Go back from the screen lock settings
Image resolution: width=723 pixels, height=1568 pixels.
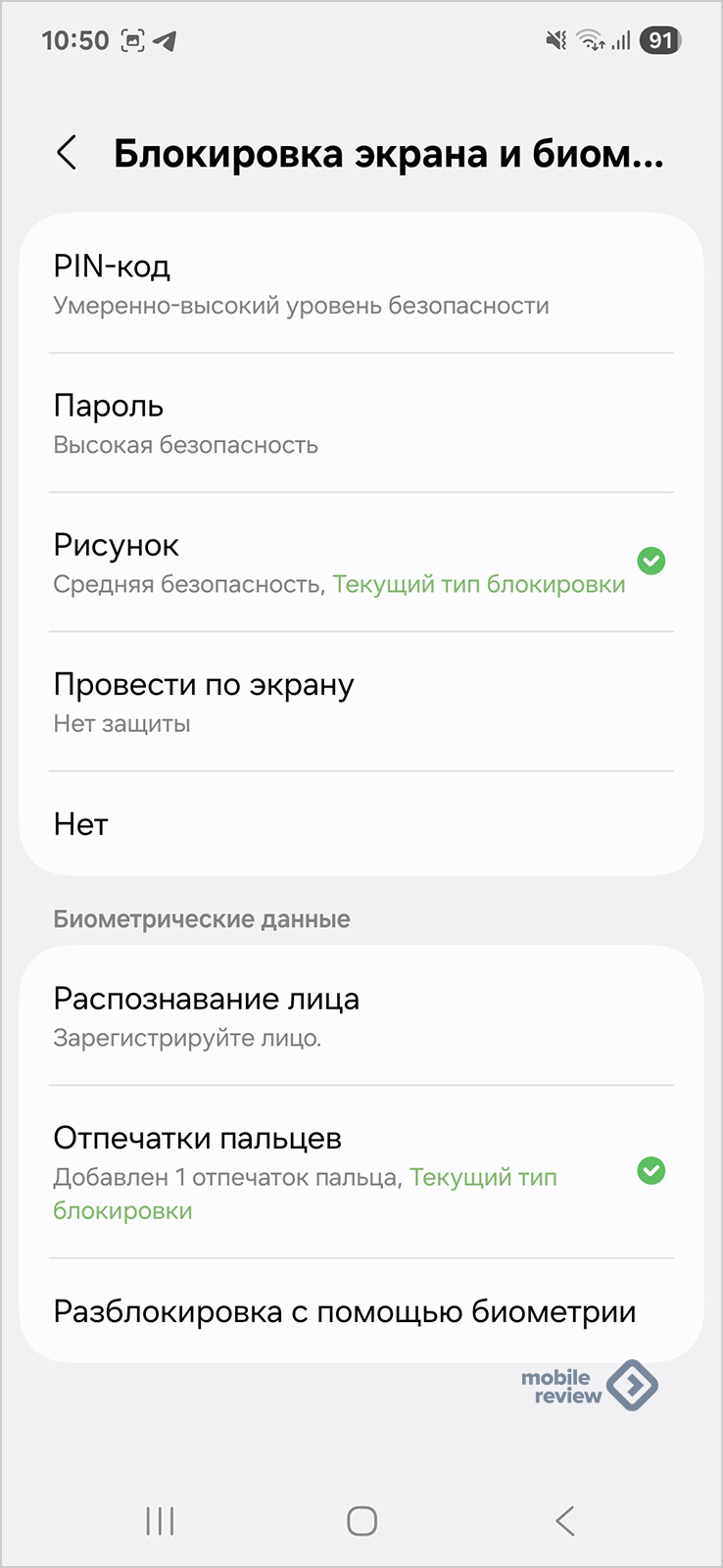pyautogui.click(x=67, y=153)
